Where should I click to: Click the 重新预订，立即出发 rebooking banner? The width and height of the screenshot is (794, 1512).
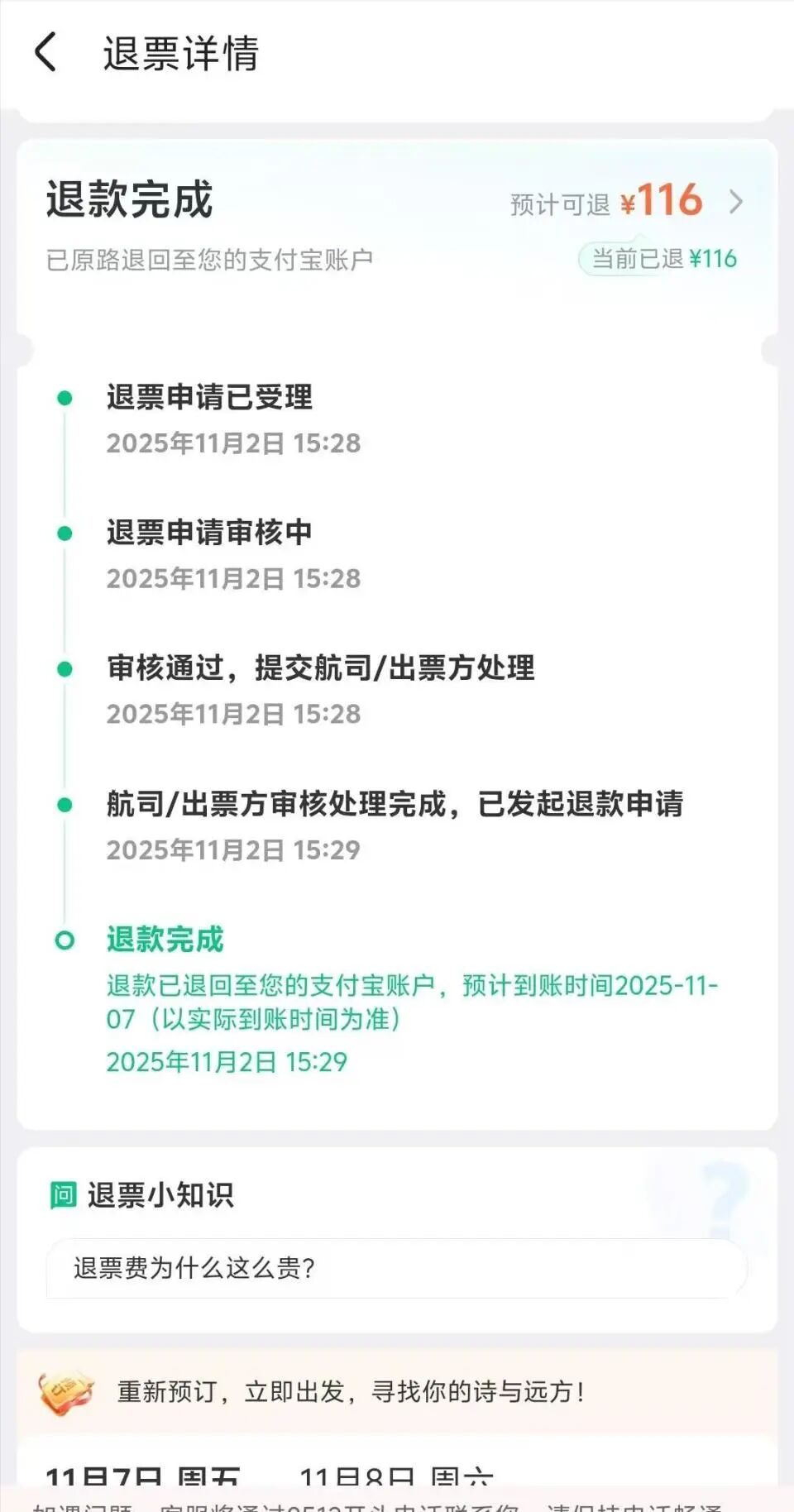coord(347,1411)
